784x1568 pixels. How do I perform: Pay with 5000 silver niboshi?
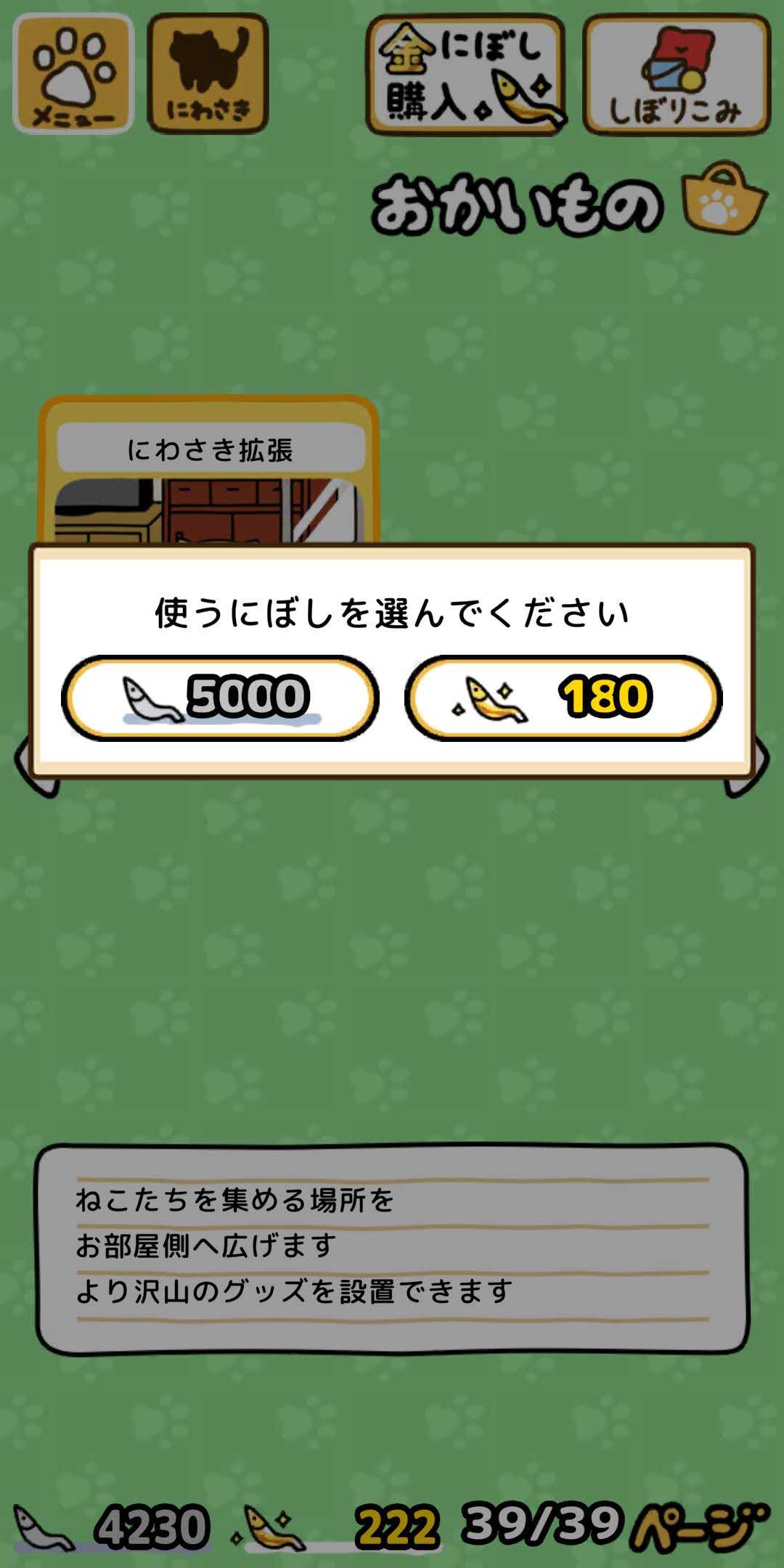220,698
